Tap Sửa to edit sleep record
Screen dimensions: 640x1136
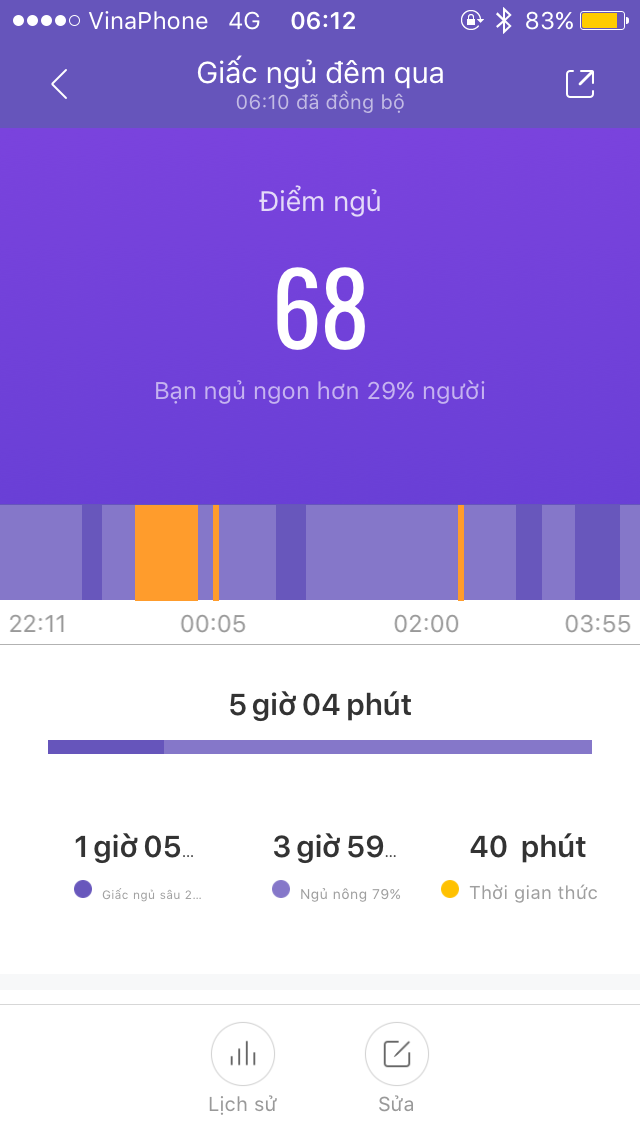tap(396, 1054)
